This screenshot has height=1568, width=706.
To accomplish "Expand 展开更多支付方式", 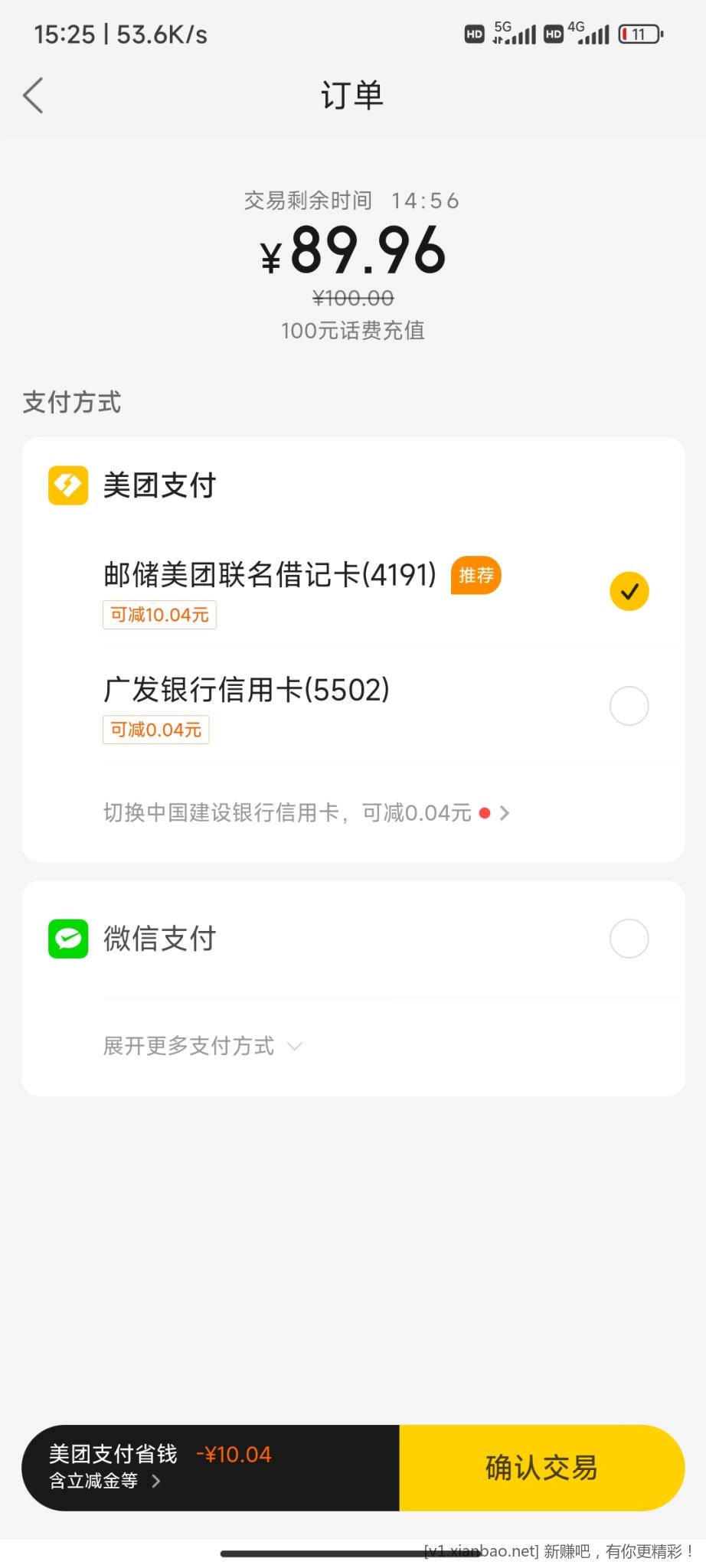I will tap(203, 1046).
